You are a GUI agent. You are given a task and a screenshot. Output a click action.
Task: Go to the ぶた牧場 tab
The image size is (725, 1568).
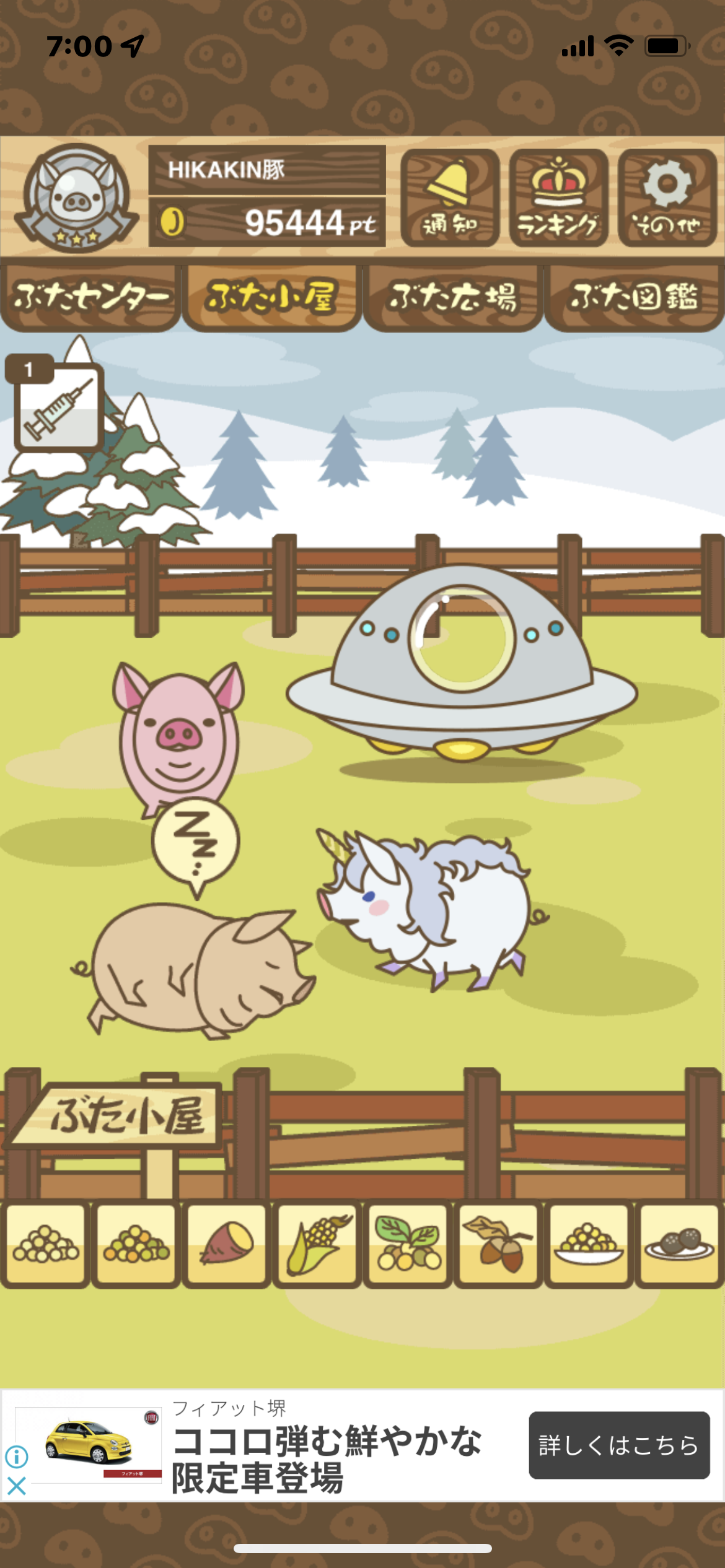pos(453,298)
